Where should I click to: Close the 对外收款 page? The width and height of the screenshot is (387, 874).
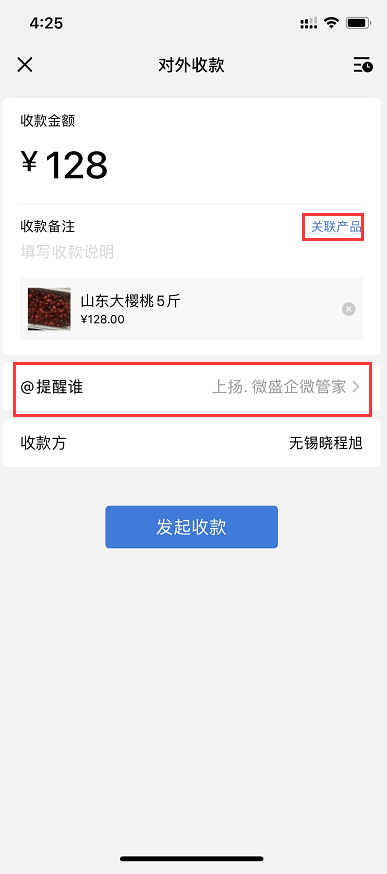click(25, 65)
